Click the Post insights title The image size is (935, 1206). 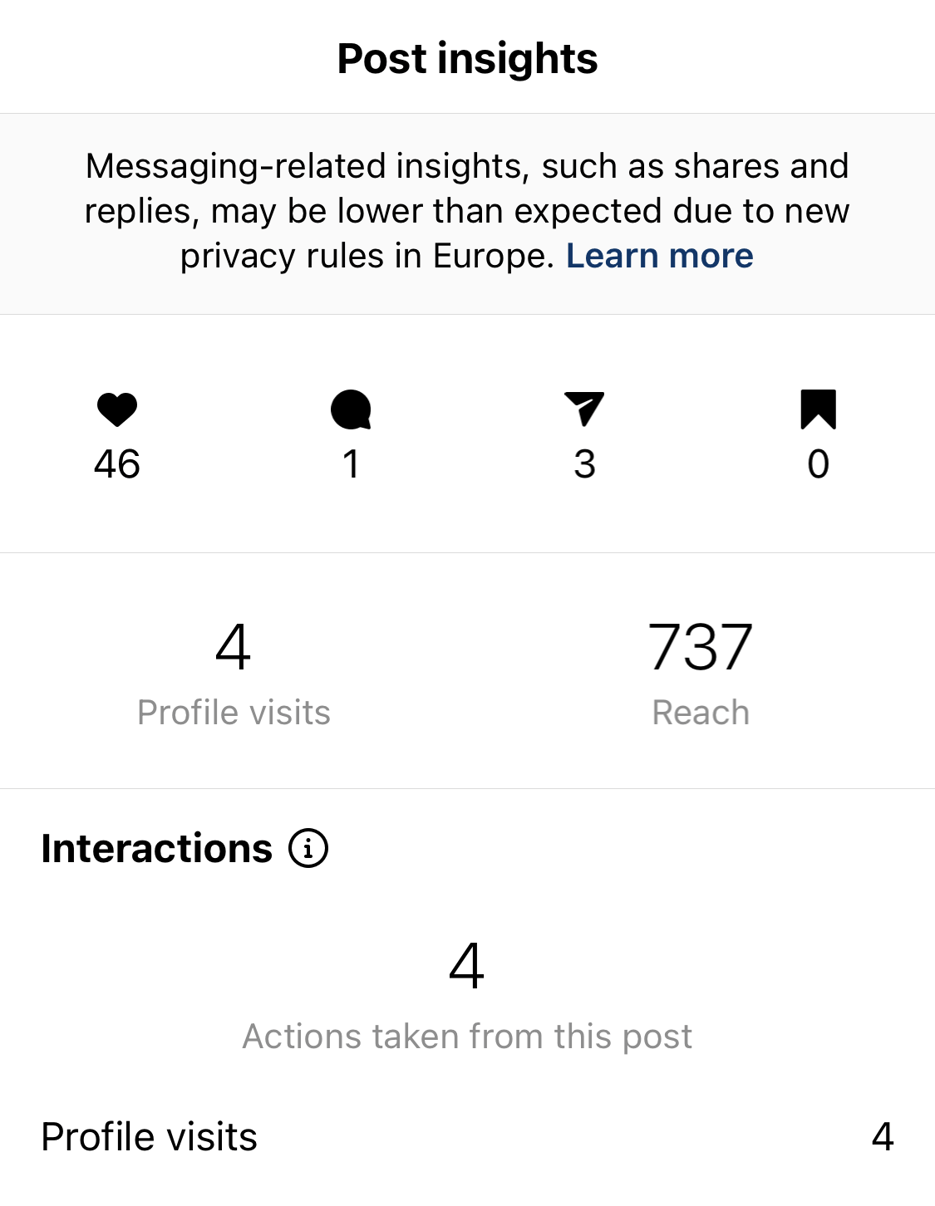click(x=467, y=58)
